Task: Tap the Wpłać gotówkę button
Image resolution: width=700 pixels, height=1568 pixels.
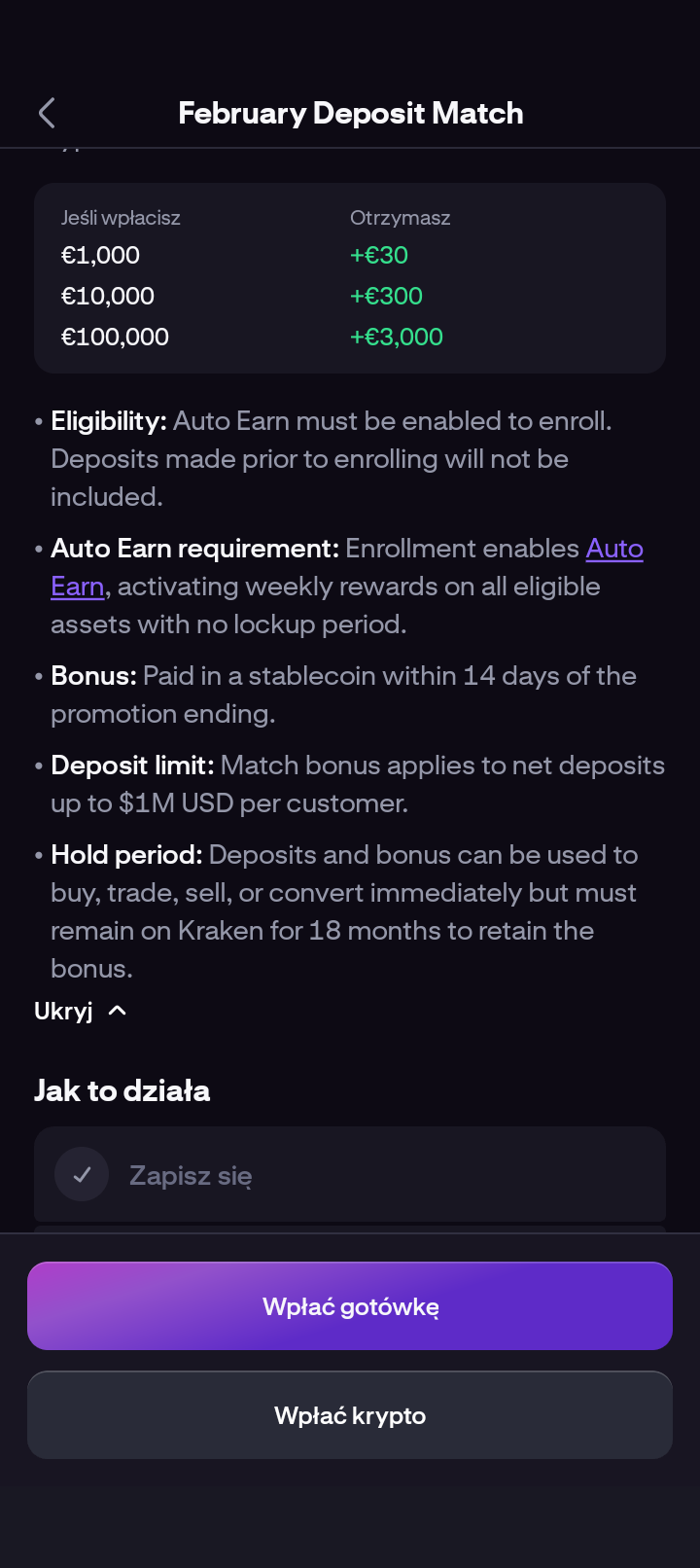Action: [350, 1306]
